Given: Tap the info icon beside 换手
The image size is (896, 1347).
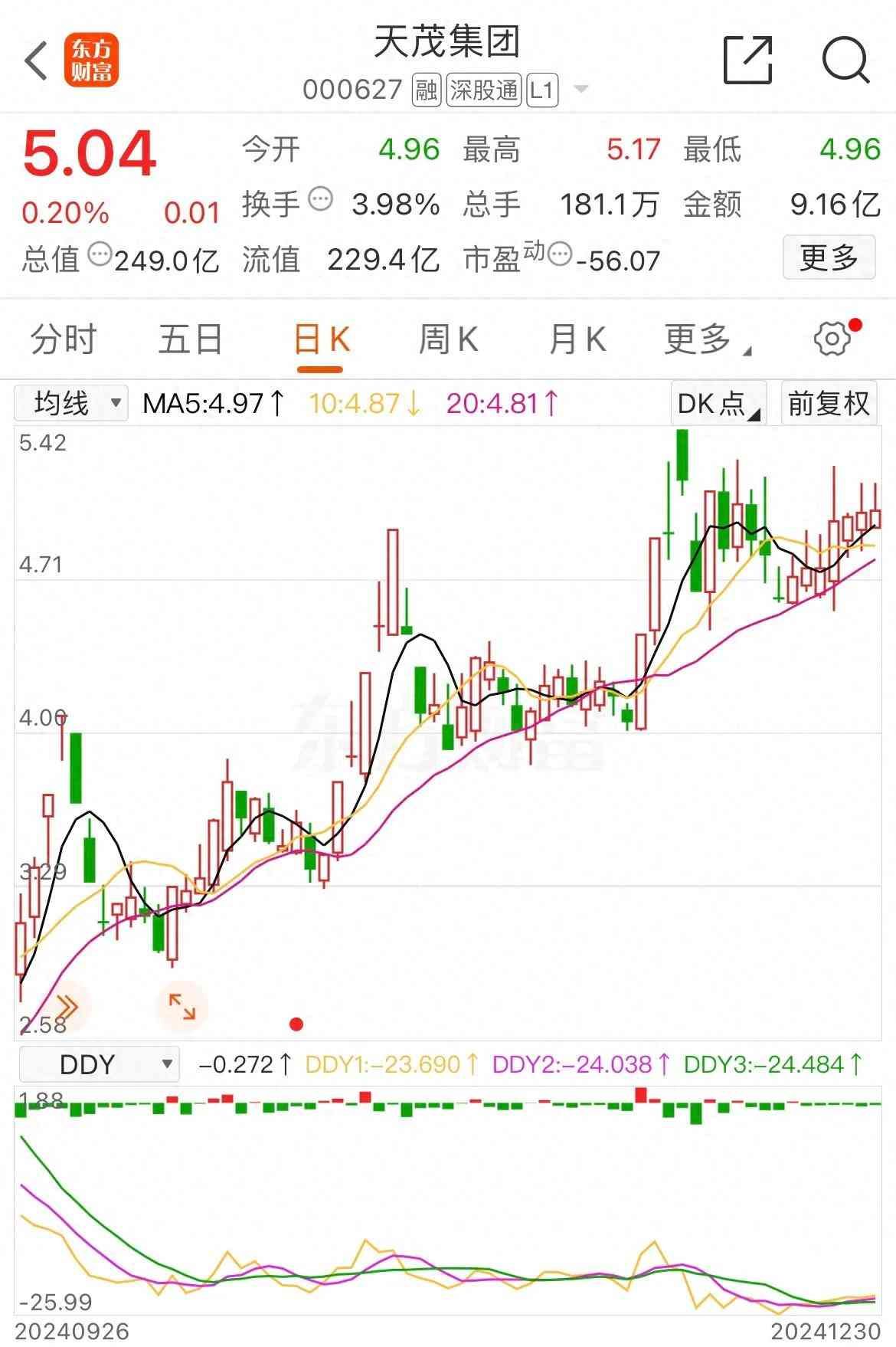Looking at the screenshot, I should 320,200.
